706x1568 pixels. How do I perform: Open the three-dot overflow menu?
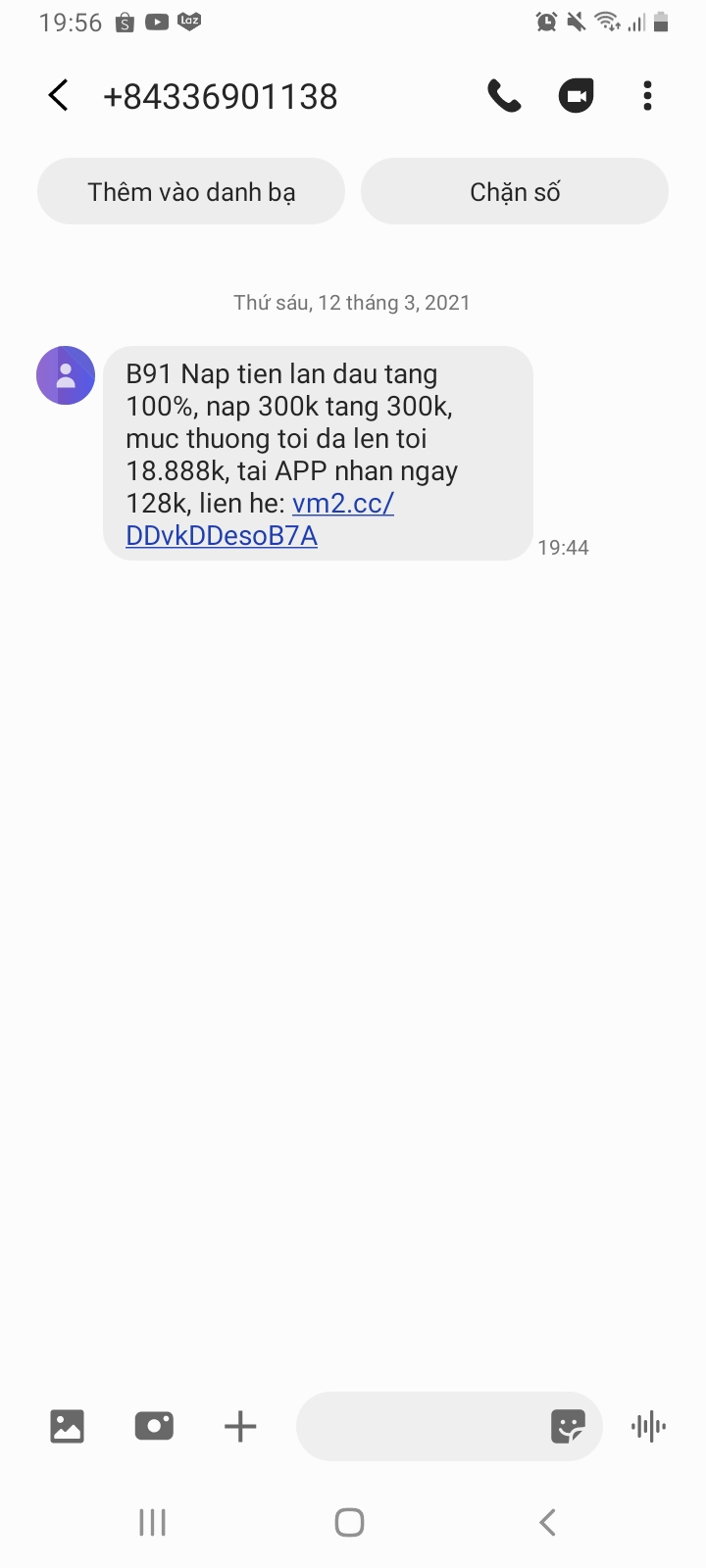[647, 96]
